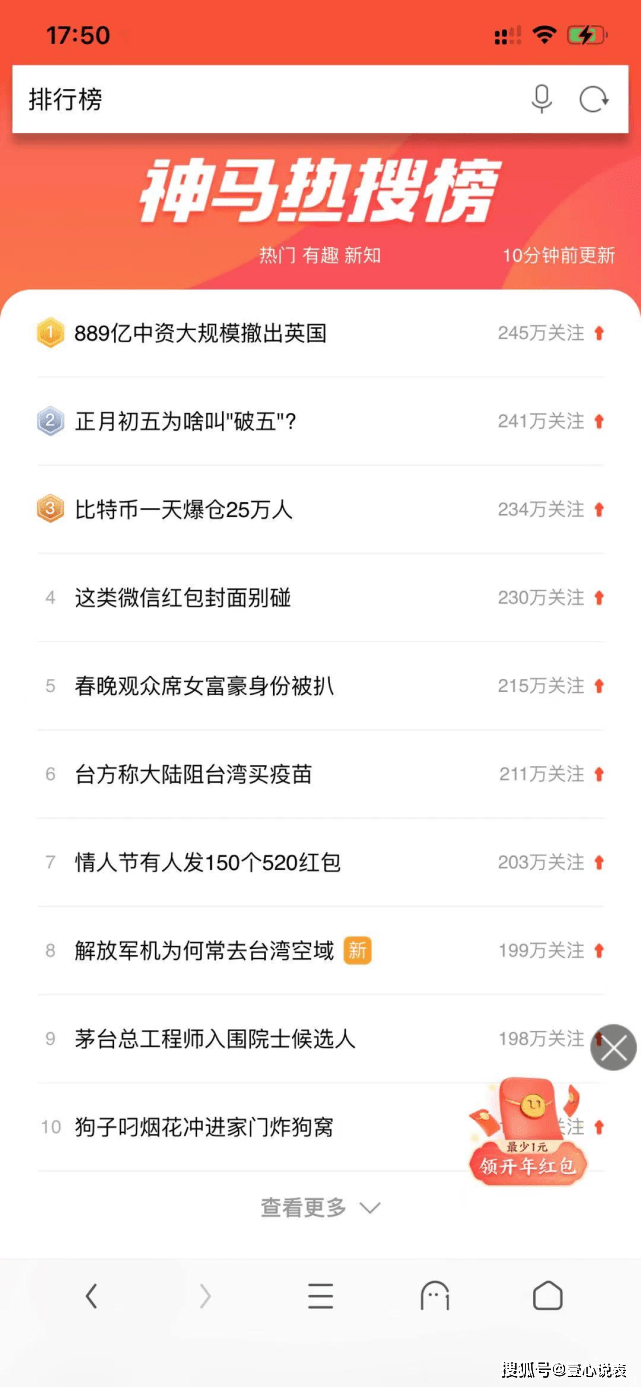Go back with the browser back arrow
The height and width of the screenshot is (1387, 641).
click(91, 1297)
